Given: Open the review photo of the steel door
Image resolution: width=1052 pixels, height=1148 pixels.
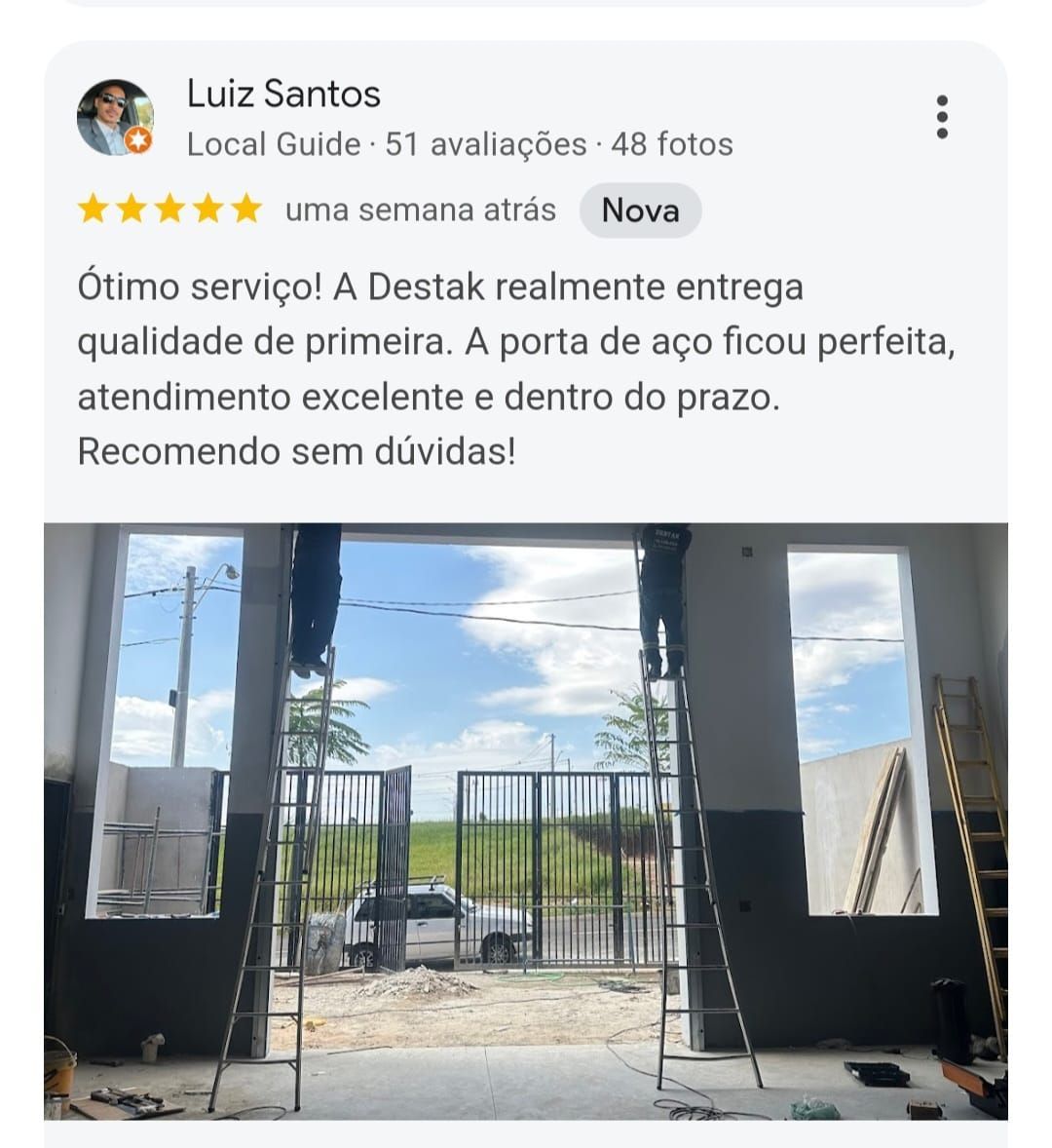Looking at the screenshot, I should click(526, 821).
